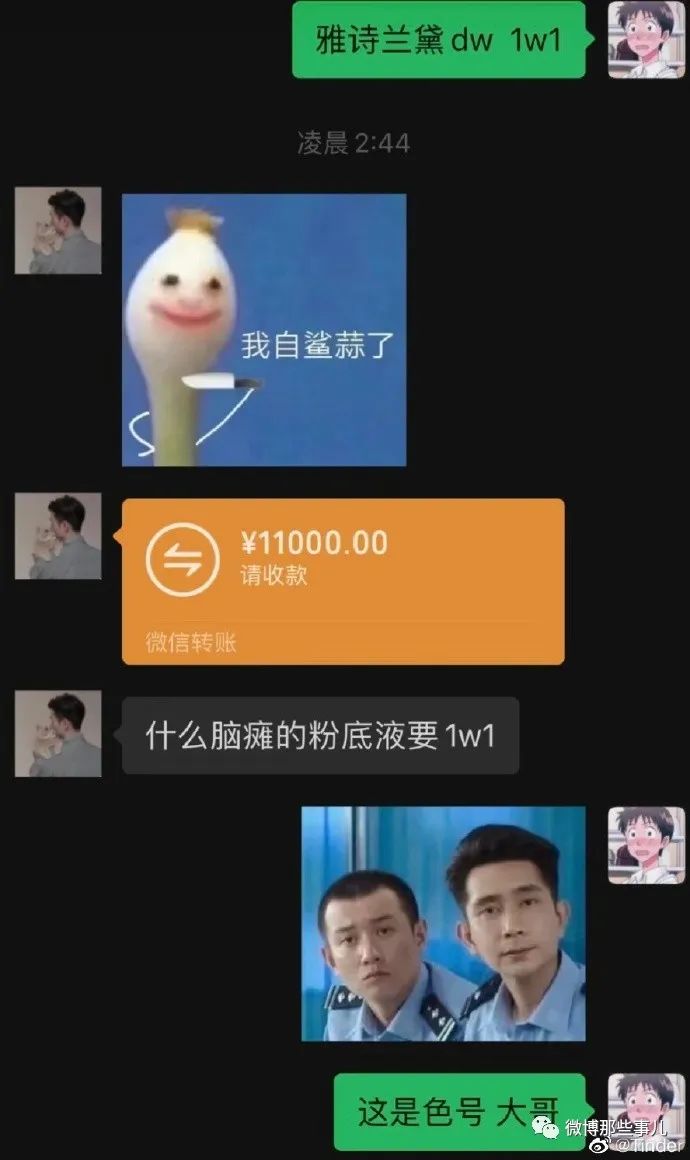This screenshot has width=690, height=1160.
Task: Tap the sender avatar beside 雅诗兰黛 dw 1w1
Action: [646, 40]
